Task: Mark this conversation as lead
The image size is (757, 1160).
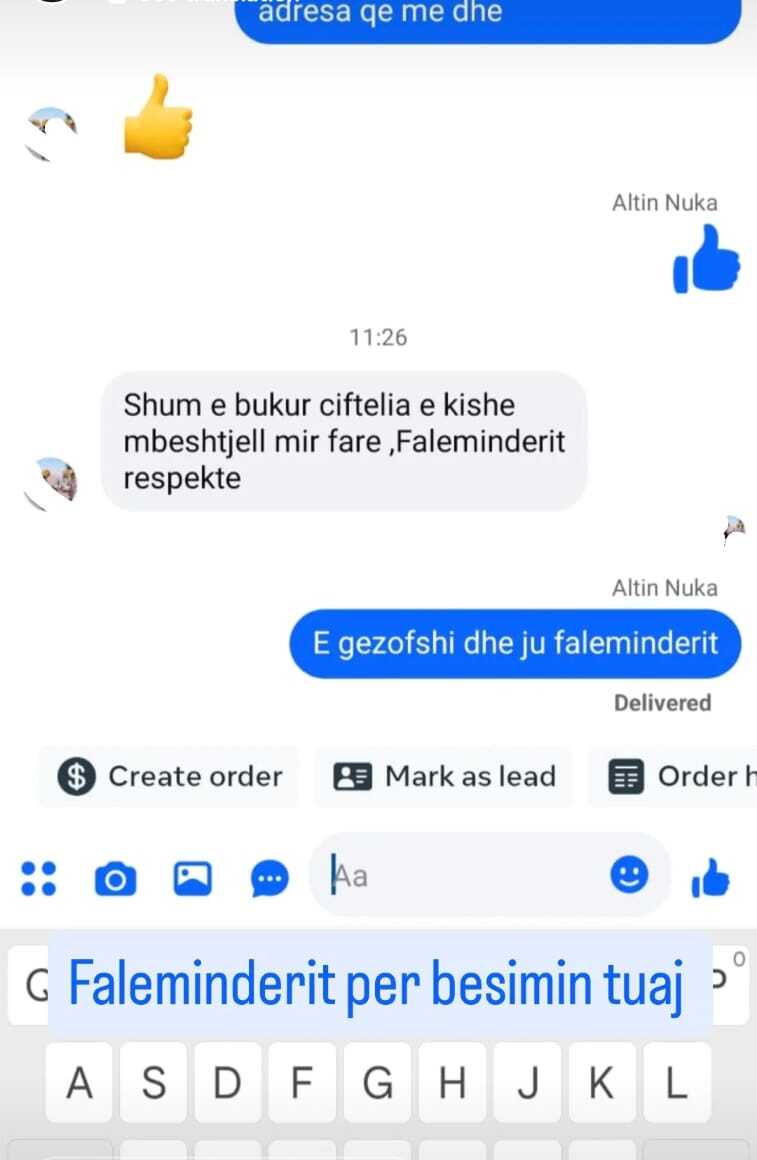Action: (444, 776)
